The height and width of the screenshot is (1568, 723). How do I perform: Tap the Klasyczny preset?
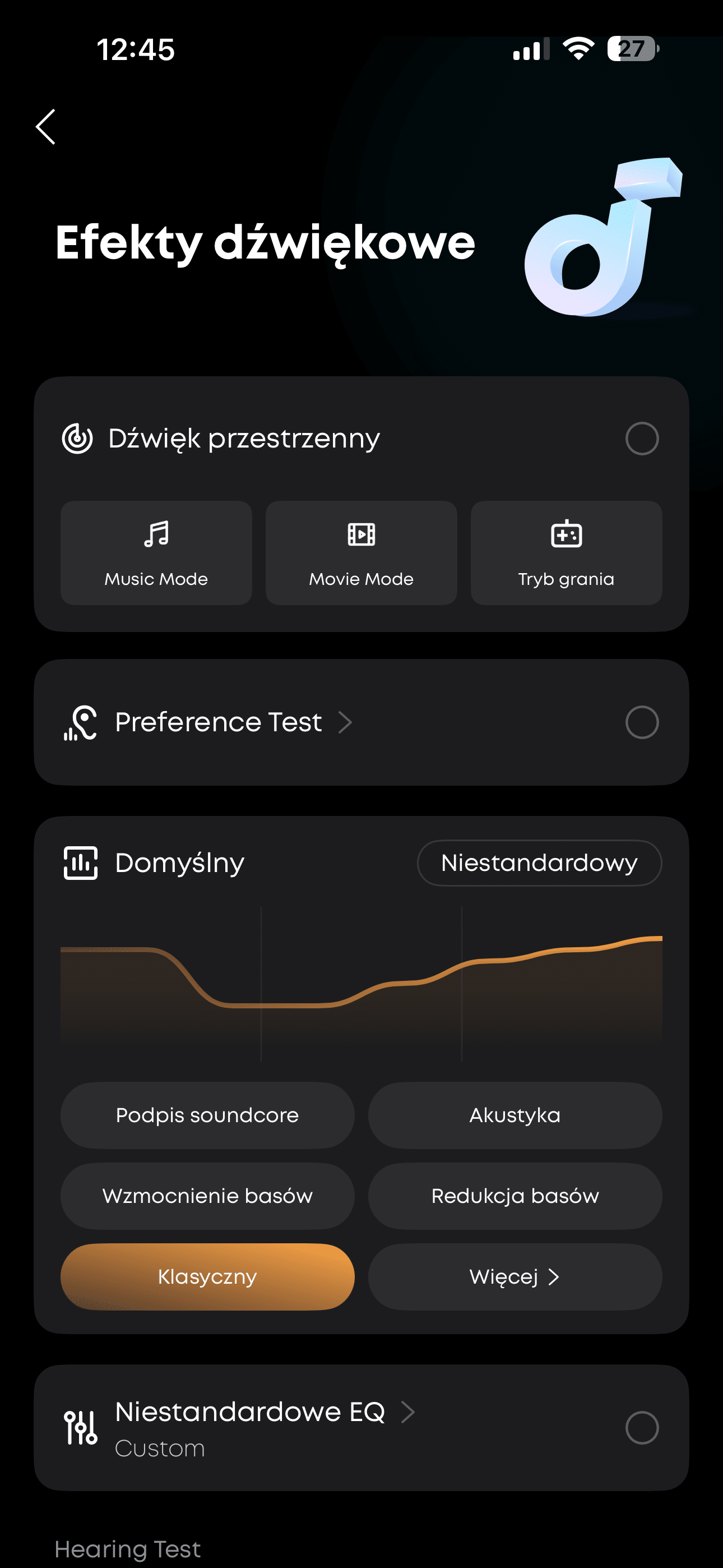207,1276
